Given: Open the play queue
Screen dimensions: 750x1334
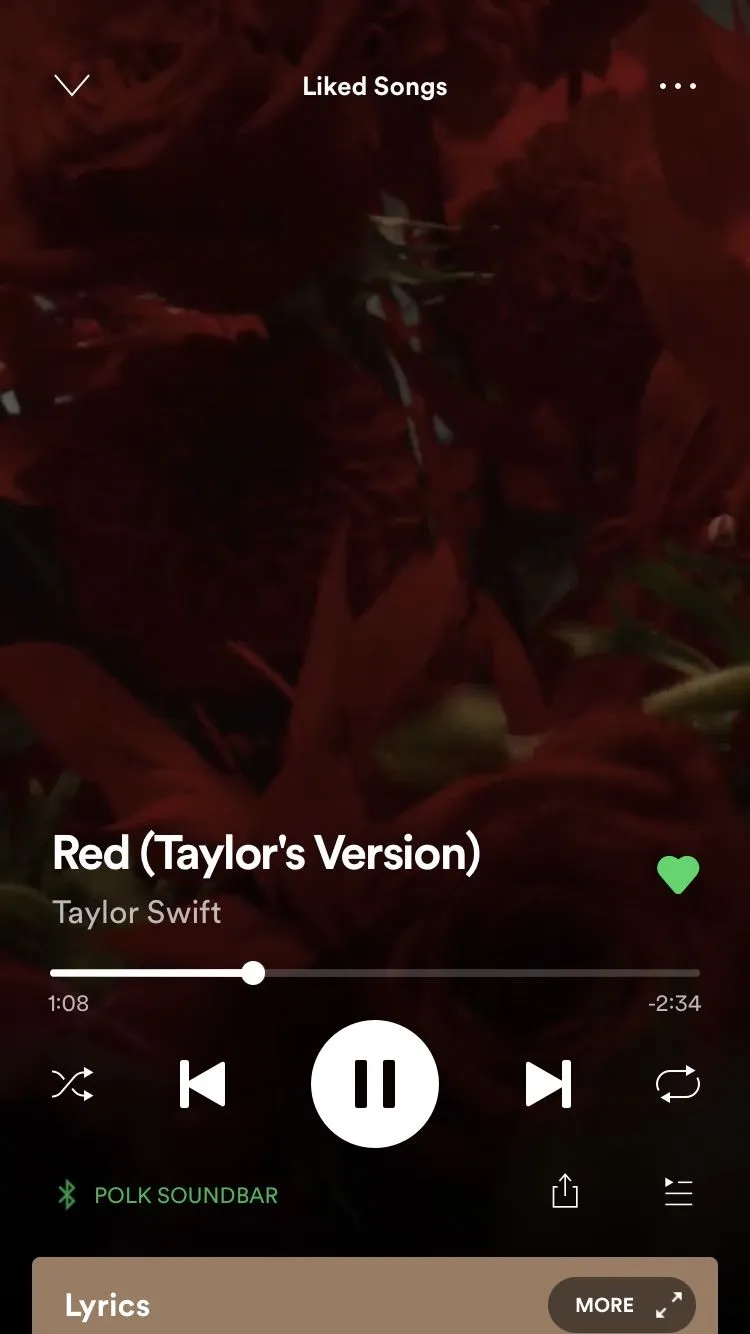Looking at the screenshot, I should [678, 1192].
